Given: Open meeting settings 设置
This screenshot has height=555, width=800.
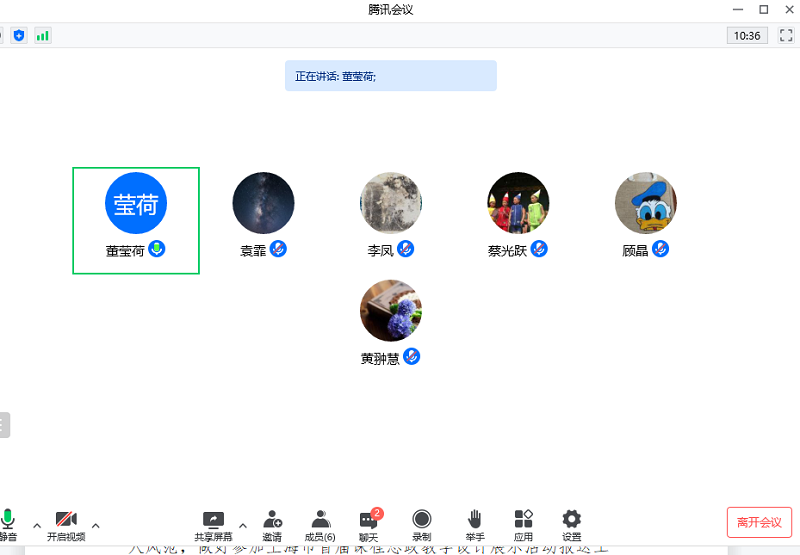Looking at the screenshot, I should [571, 523].
